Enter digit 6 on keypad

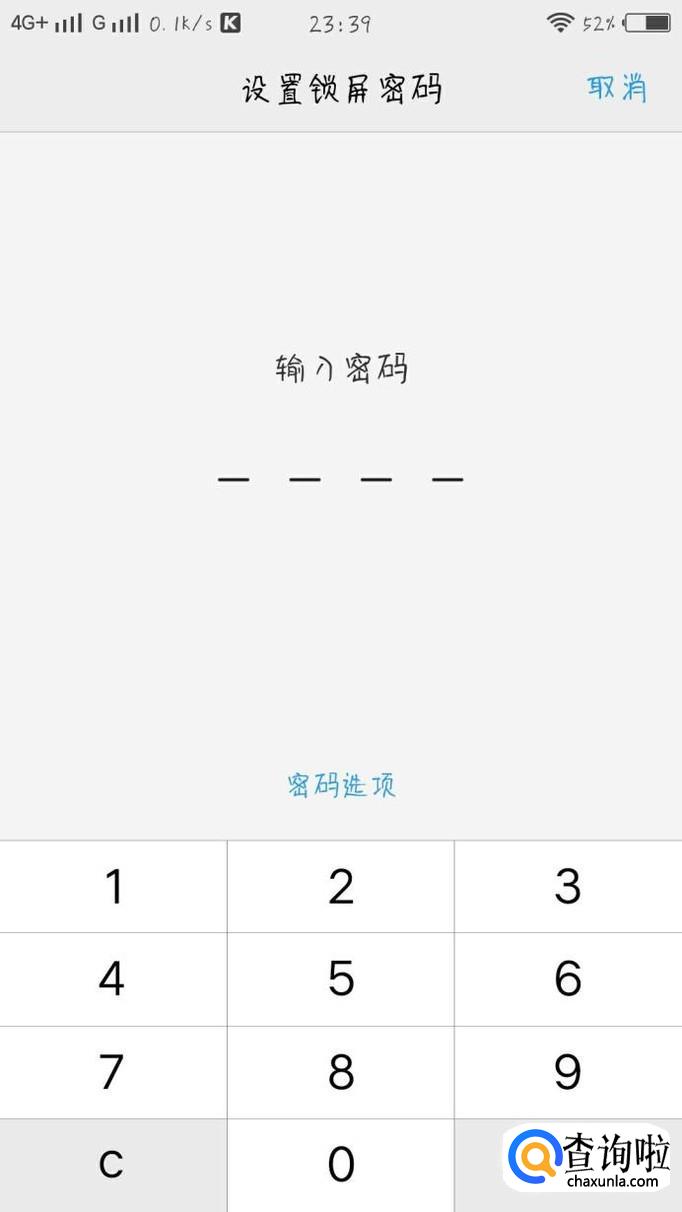[568, 979]
